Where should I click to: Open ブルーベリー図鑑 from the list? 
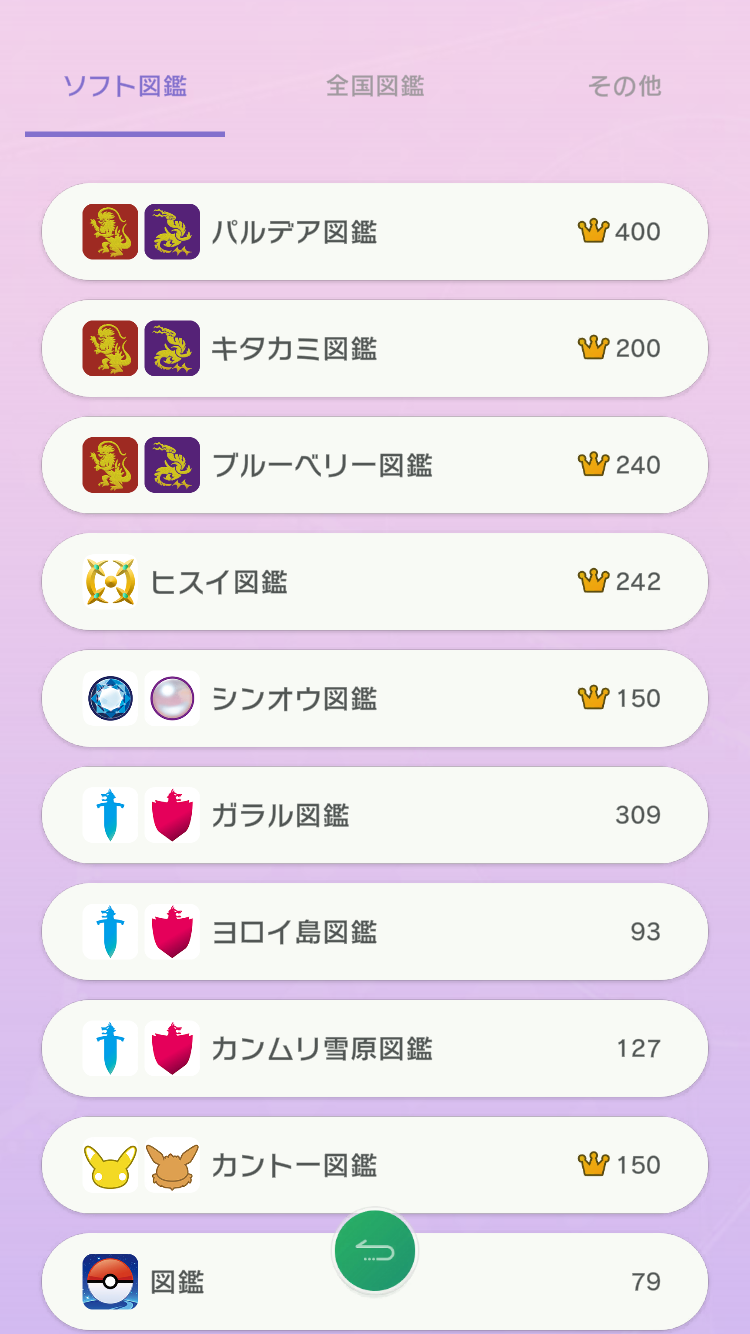point(375,465)
